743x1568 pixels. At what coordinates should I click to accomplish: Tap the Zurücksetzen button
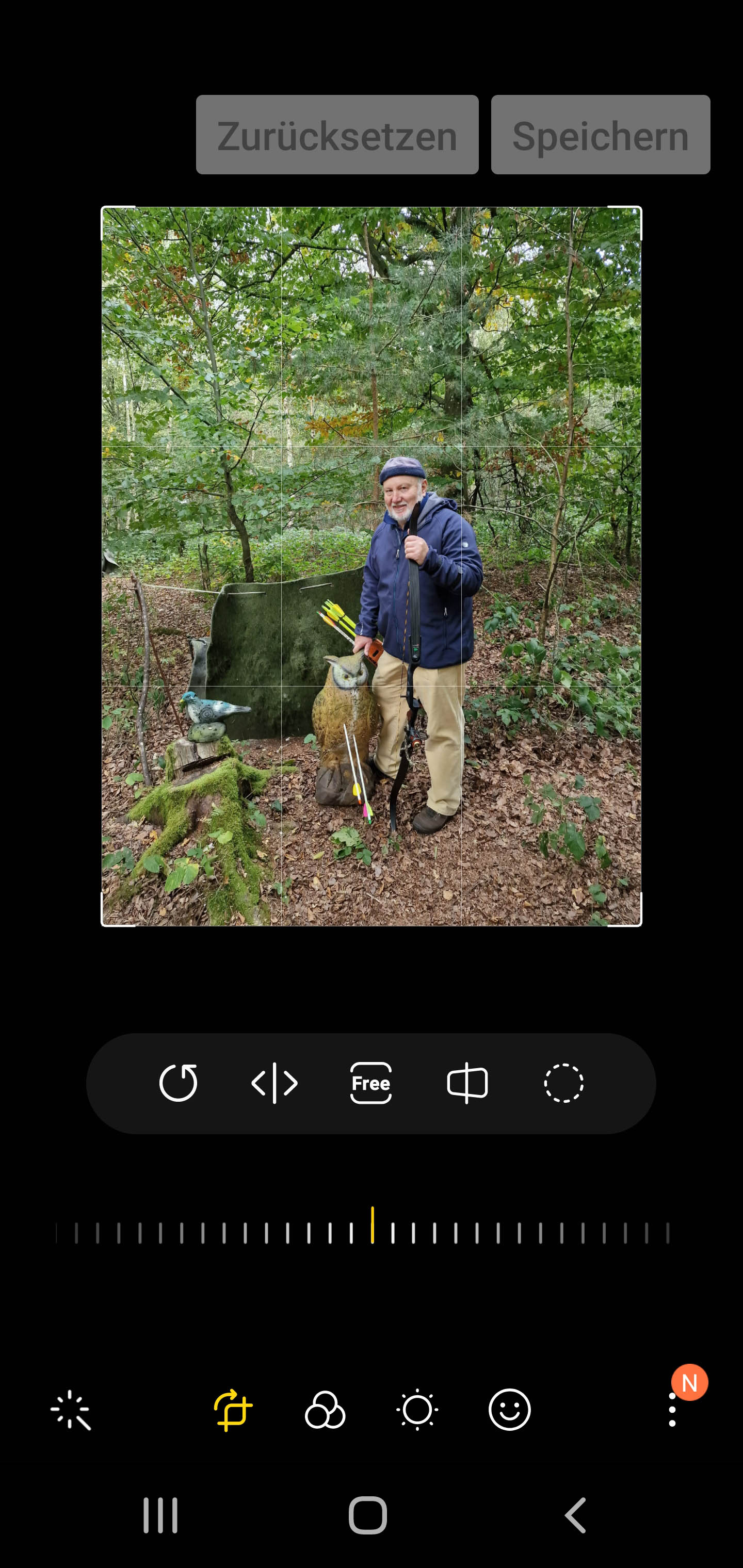(337, 135)
